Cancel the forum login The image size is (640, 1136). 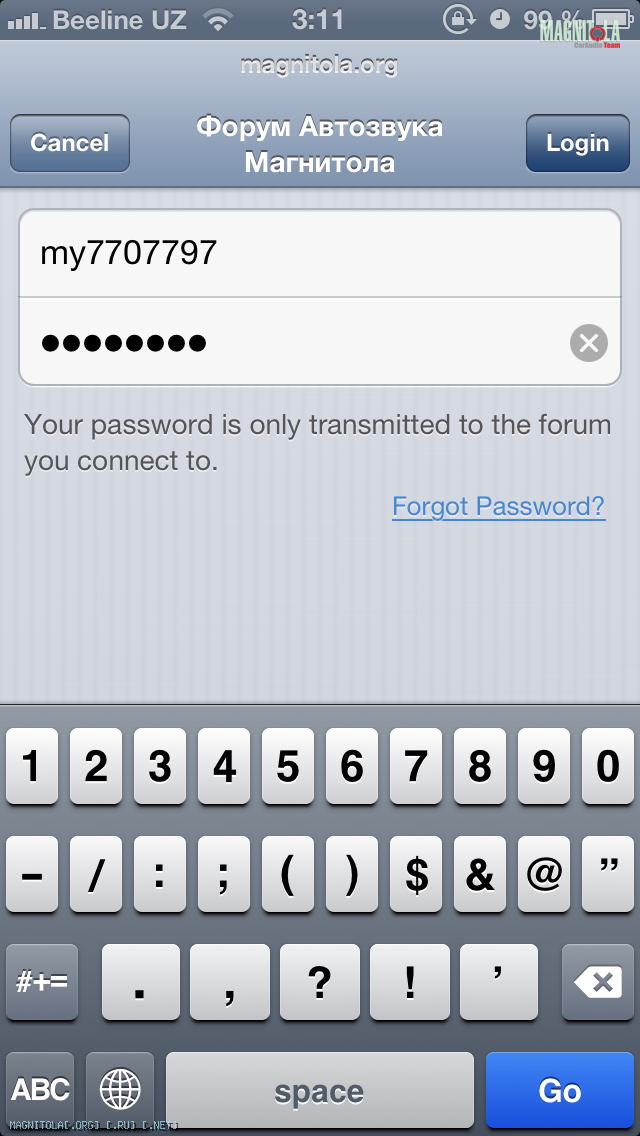coord(69,143)
